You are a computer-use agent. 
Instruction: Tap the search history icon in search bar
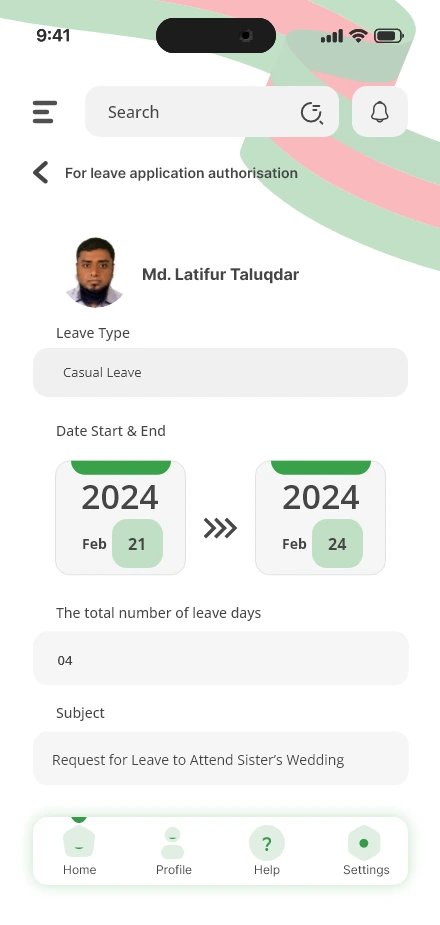(x=311, y=112)
